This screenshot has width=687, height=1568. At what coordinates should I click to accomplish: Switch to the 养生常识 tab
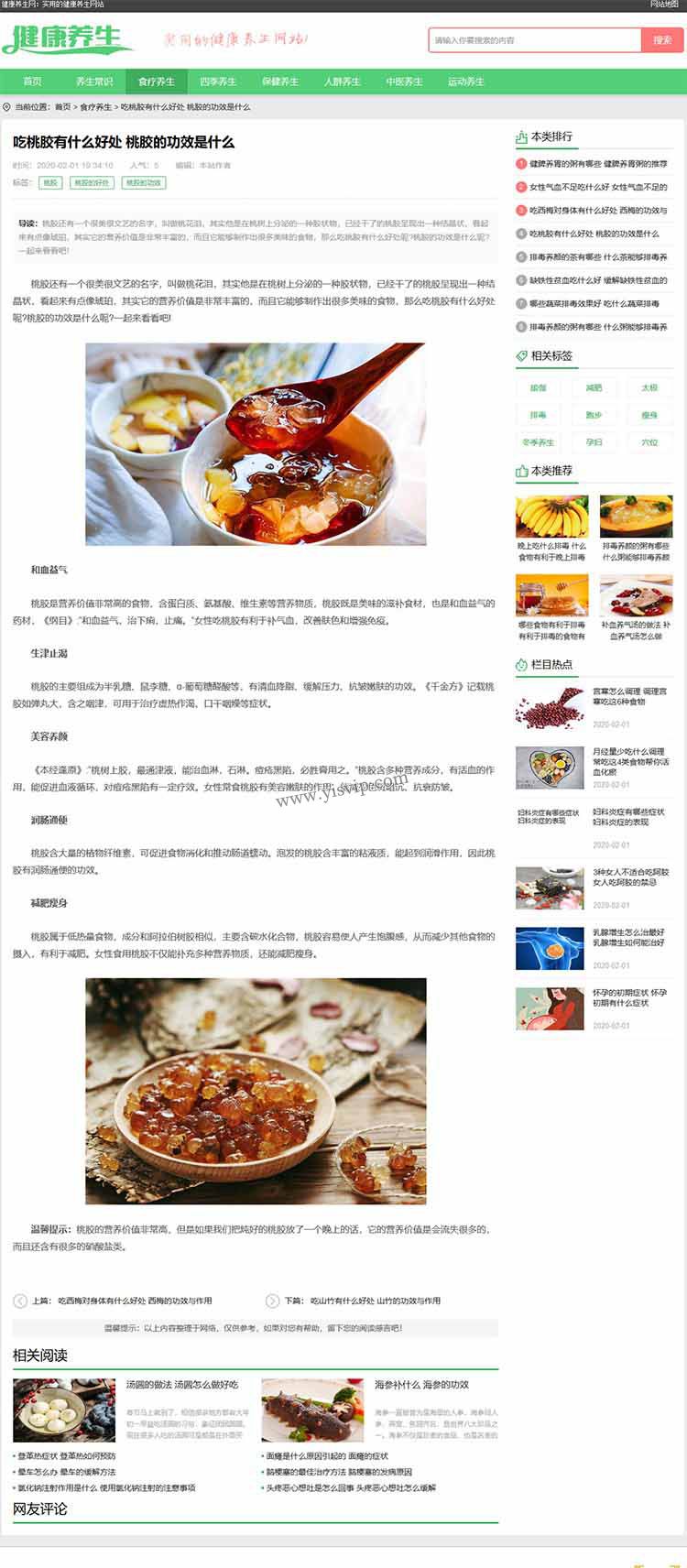[93, 82]
